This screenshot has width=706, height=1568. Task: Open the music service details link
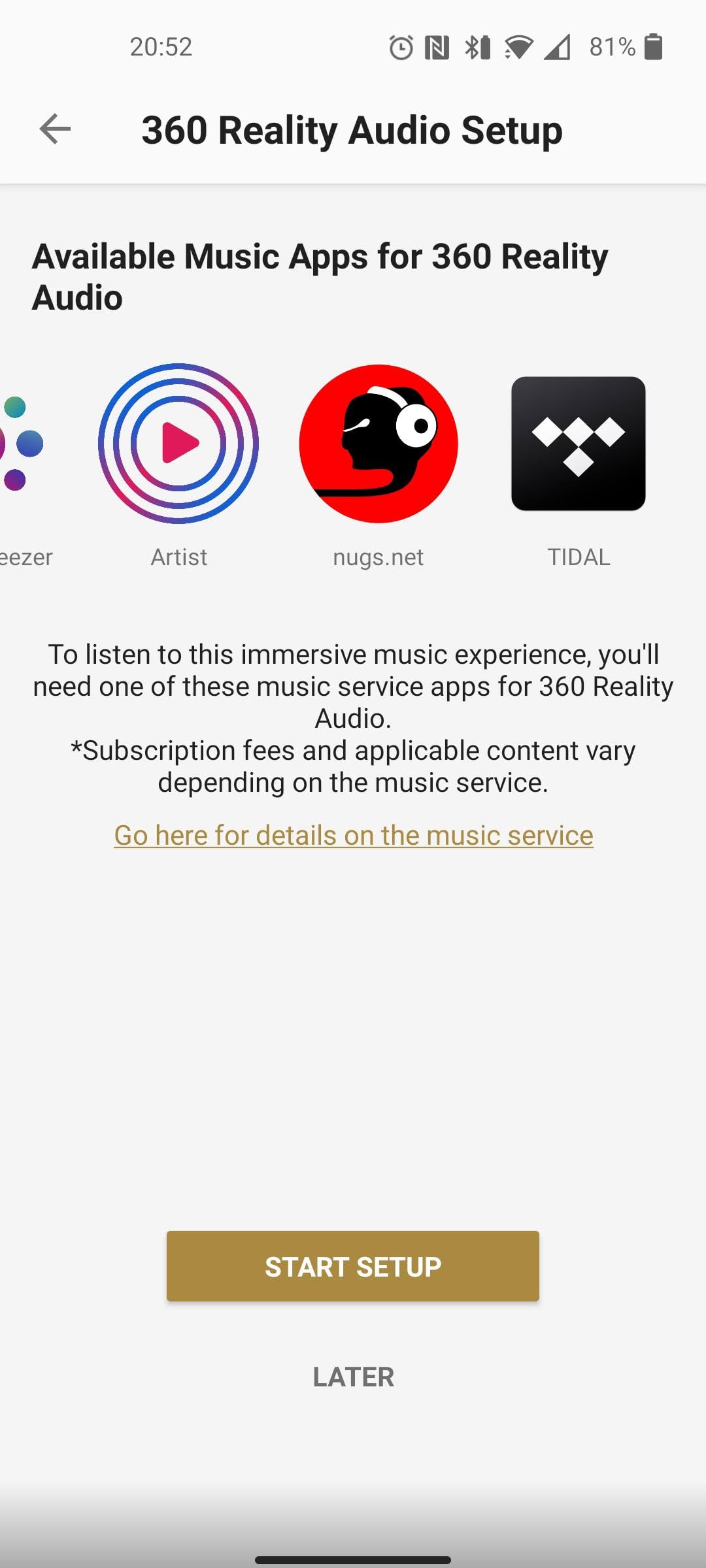(x=353, y=835)
